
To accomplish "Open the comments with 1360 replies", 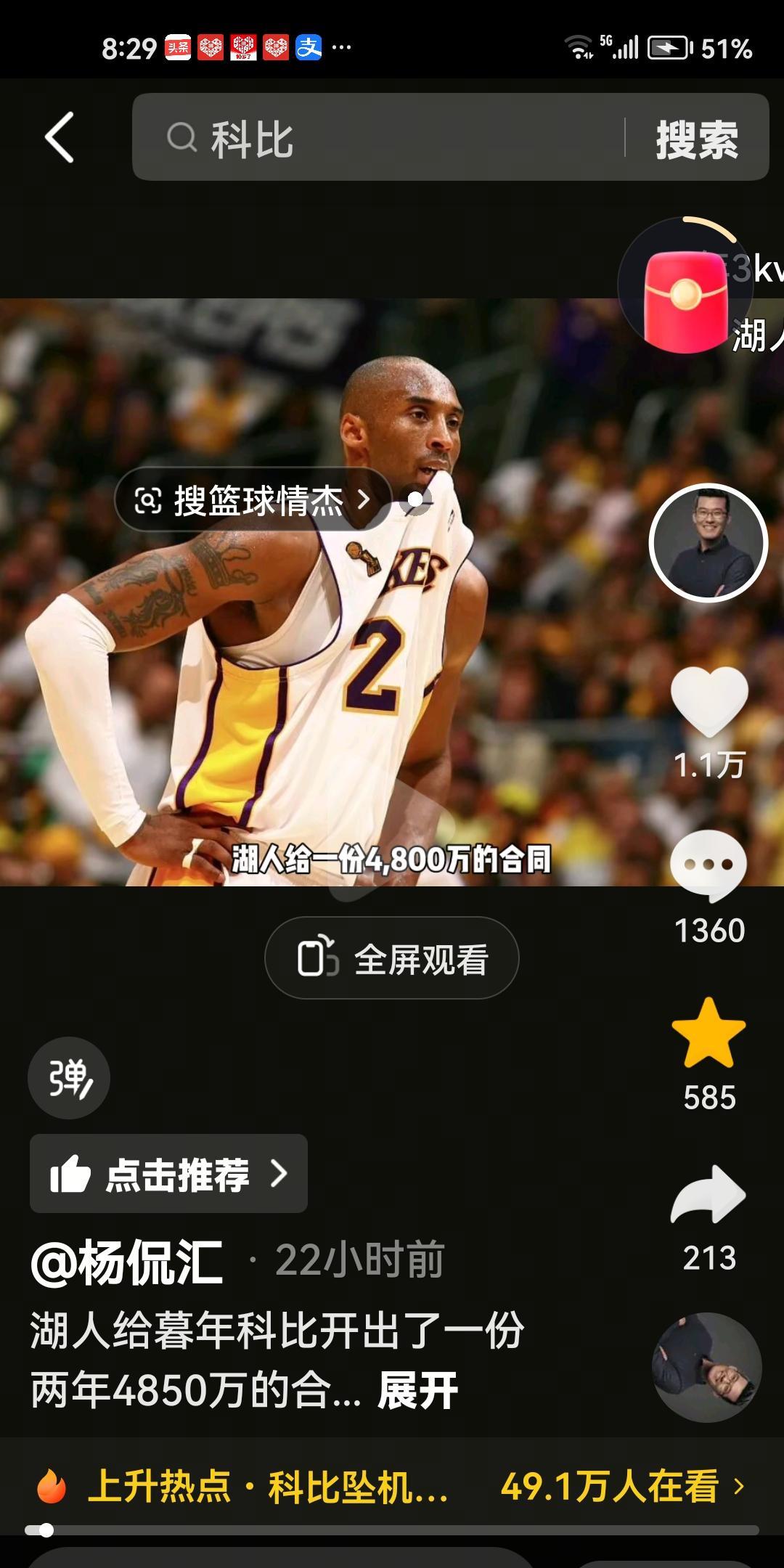I will (709, 867).
